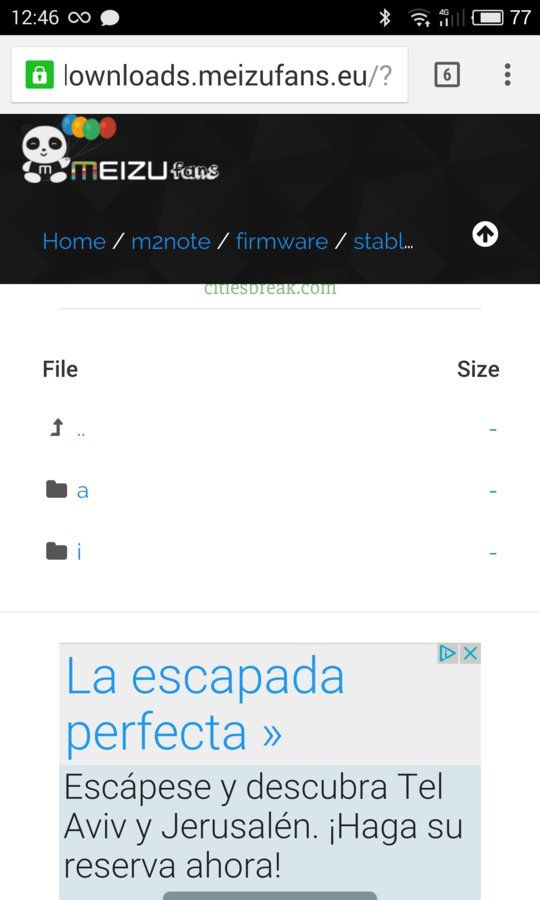The width and height of the screenshot is (540, 900).
Task: Tap the browser address bar
Action: [209, 75]
